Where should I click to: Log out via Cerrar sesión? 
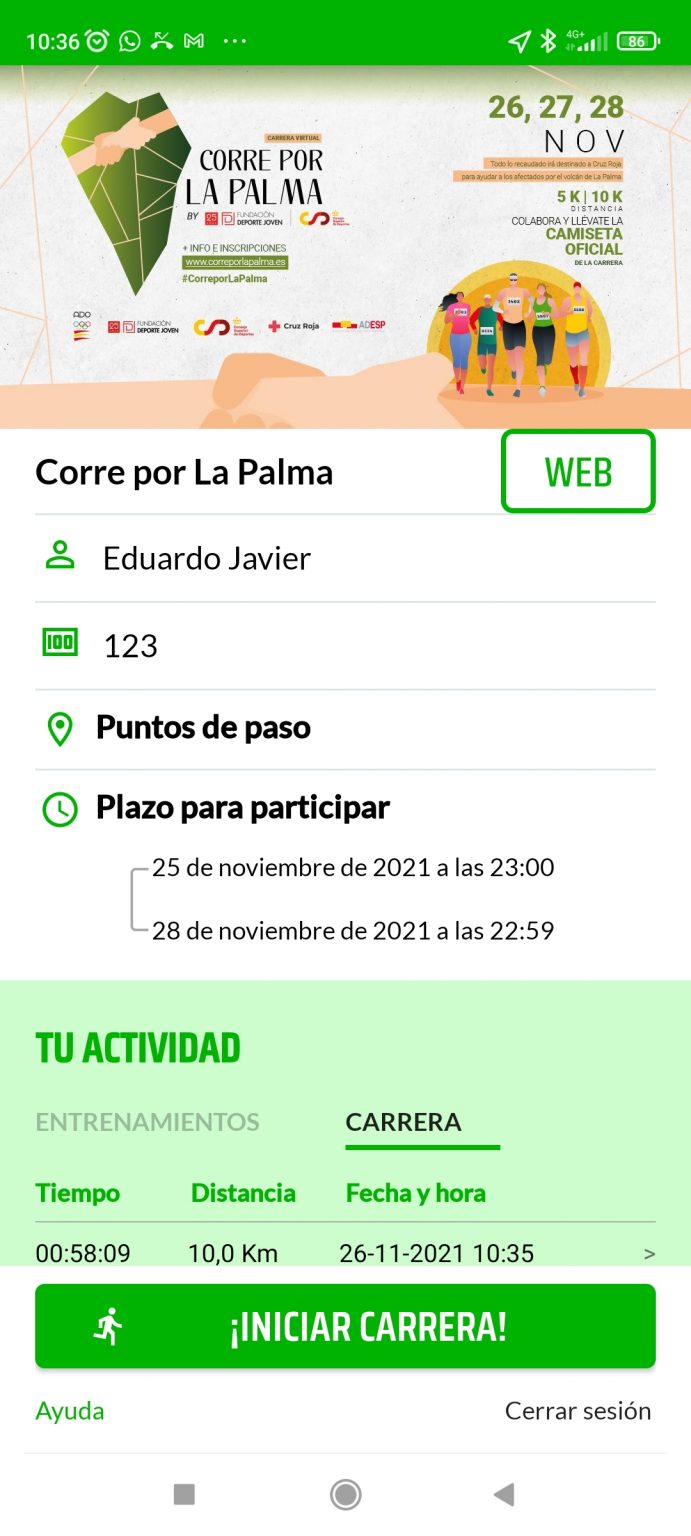pos(578,1411)
